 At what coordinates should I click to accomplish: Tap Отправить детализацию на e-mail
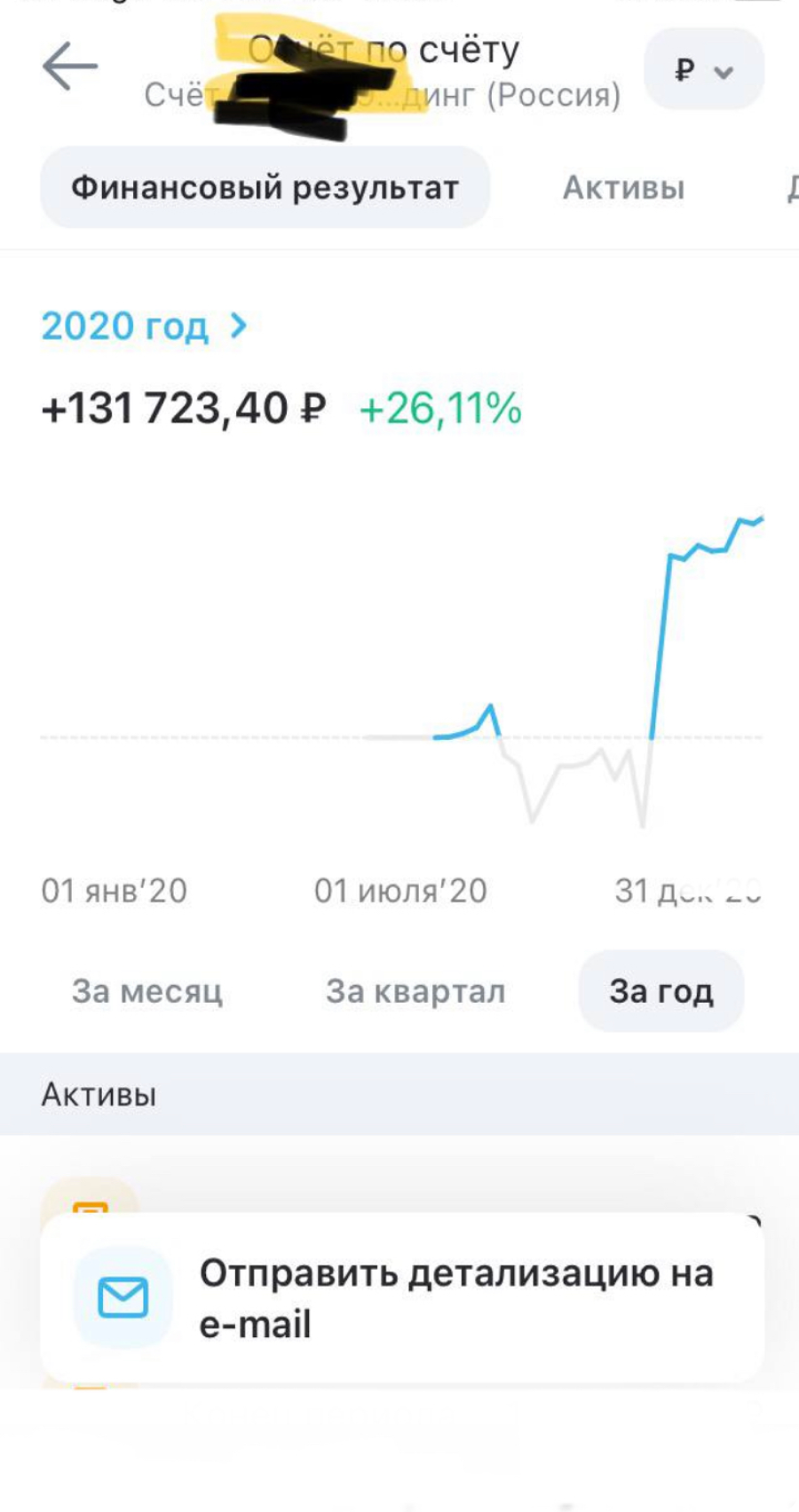[401, 1297]
